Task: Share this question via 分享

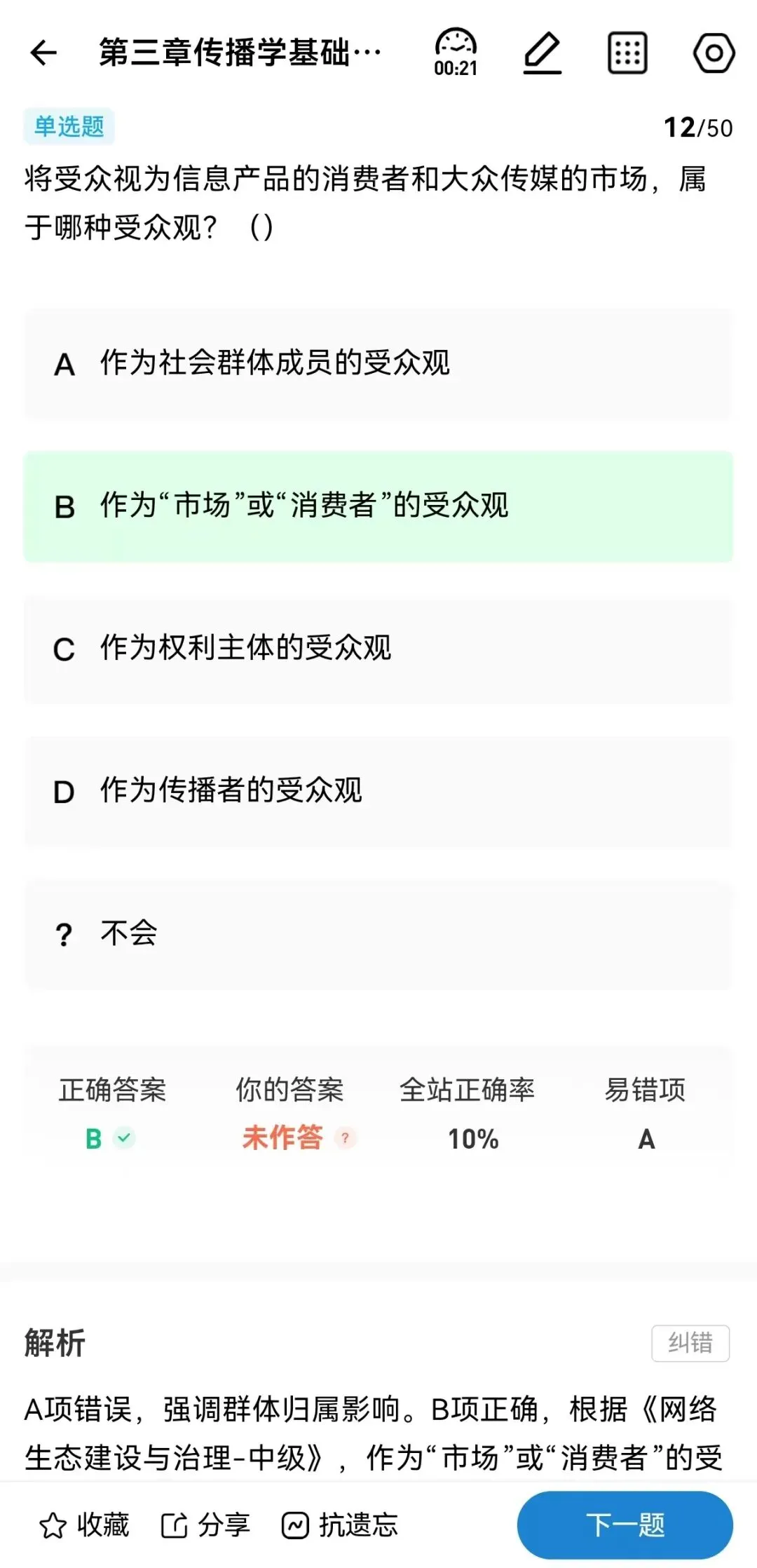Action: [x=205, y=1525]
